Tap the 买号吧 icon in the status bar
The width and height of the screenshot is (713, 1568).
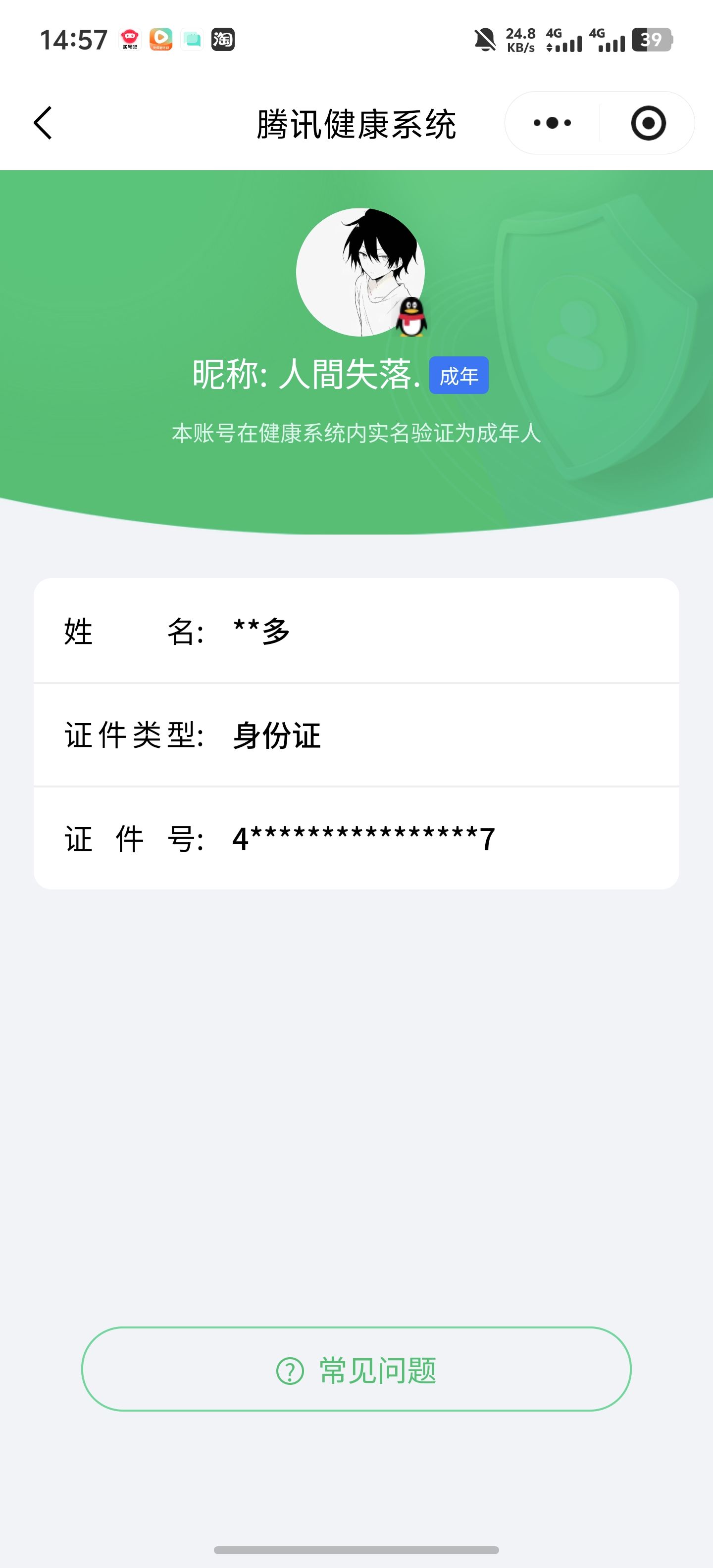pos(130,39)
